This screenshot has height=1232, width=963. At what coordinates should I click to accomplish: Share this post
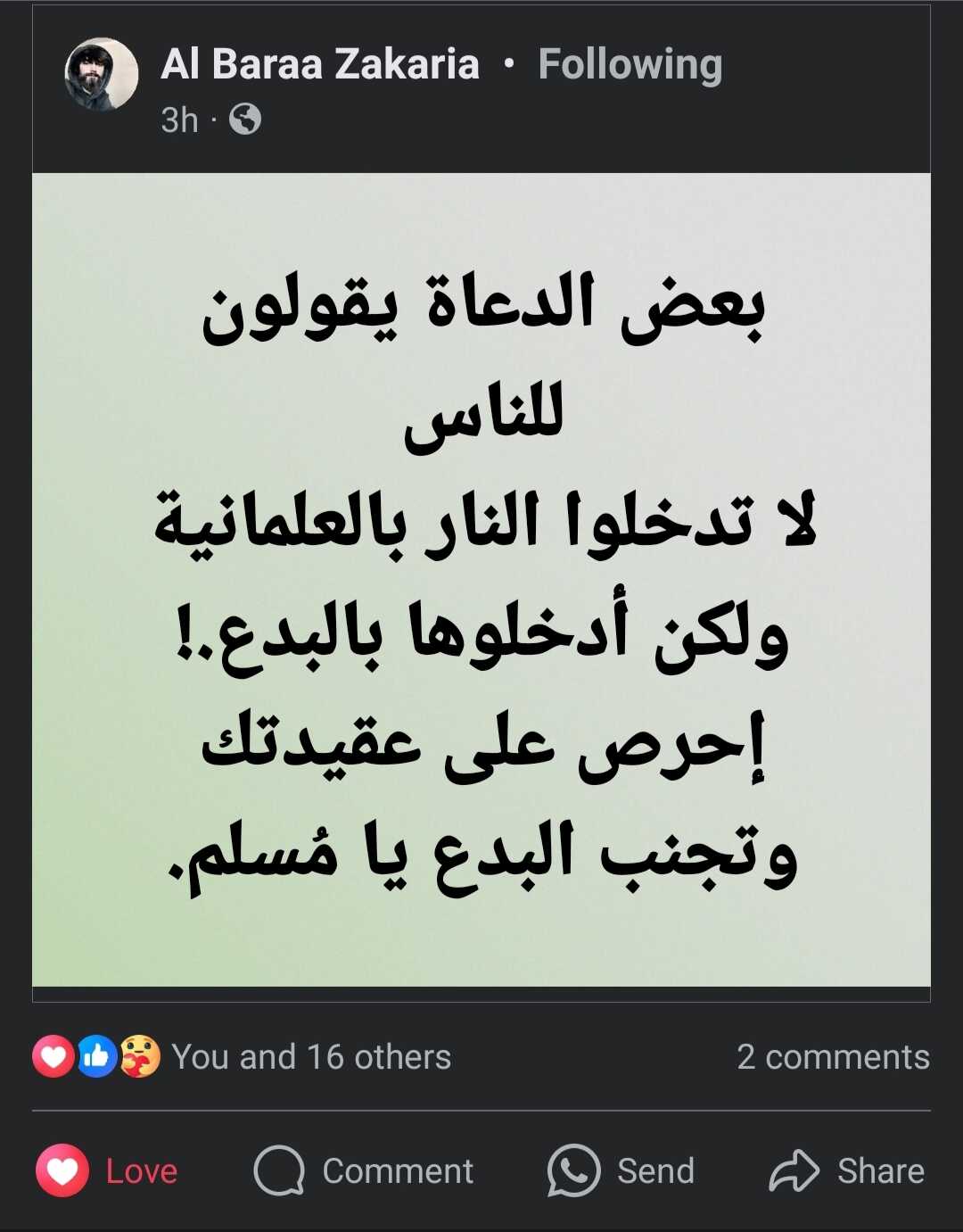coord(847,1170)
